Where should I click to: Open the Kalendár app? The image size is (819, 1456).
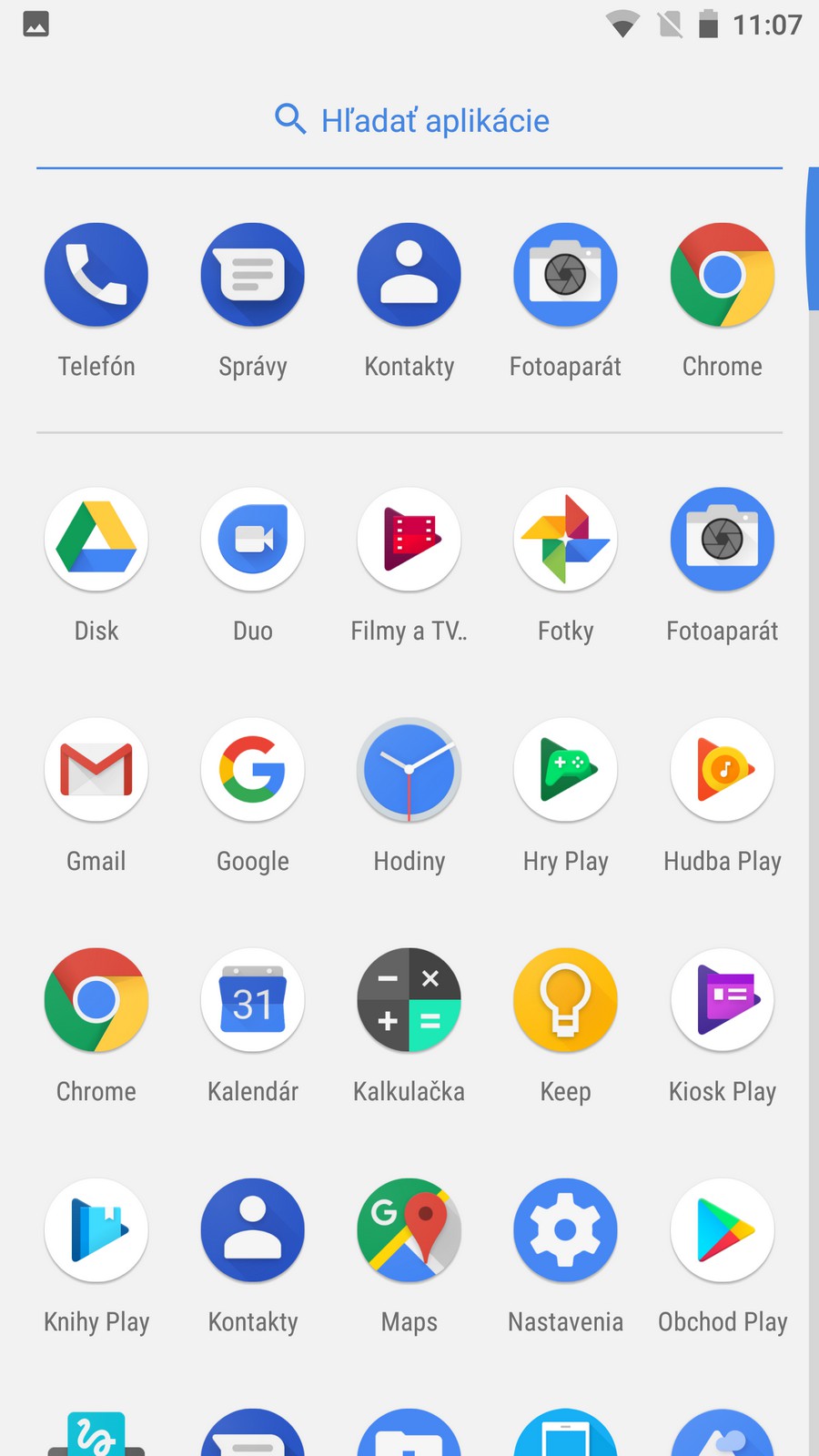pos(253,1000)
